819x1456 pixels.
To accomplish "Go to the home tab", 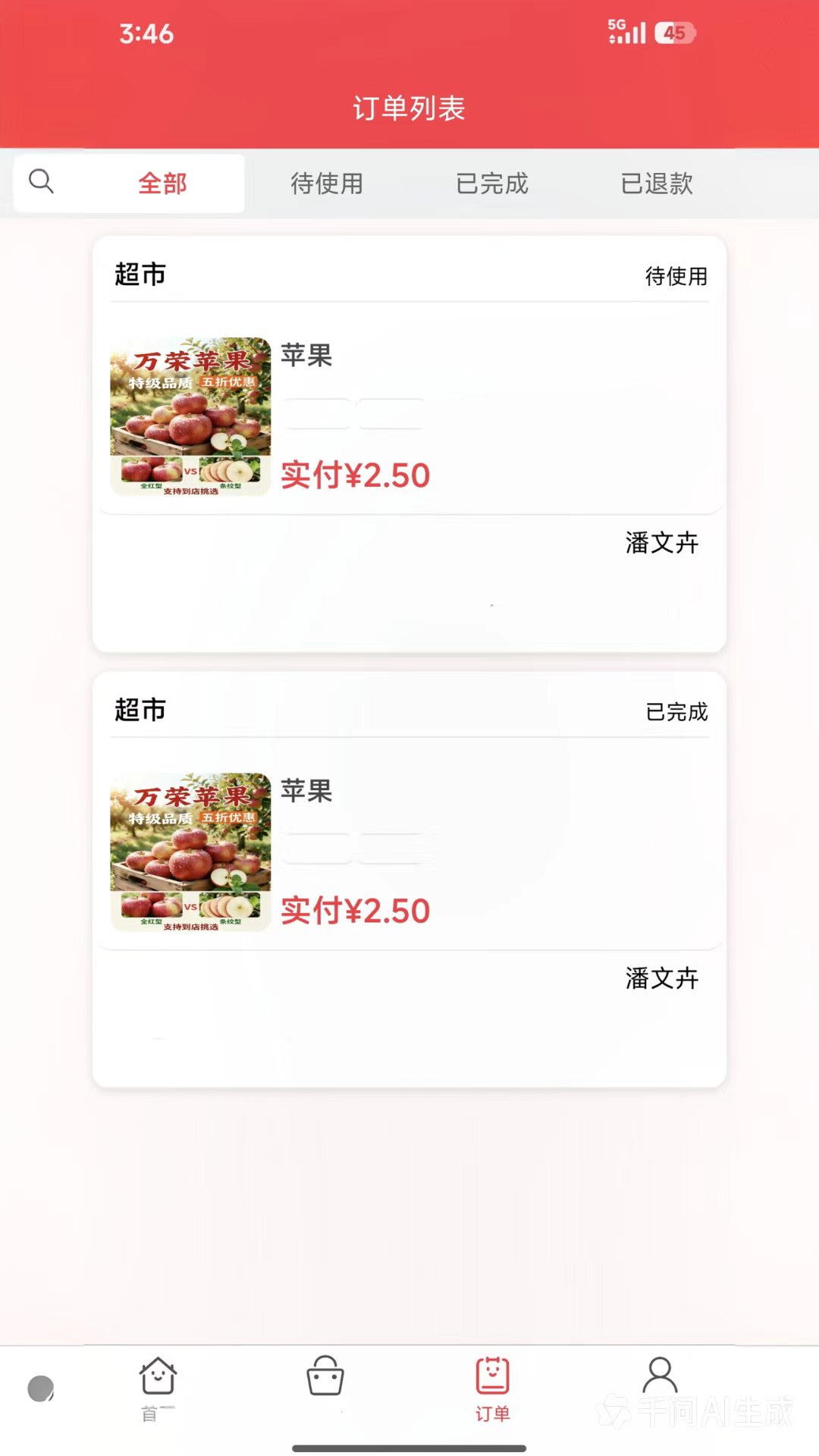I will (158, 1389).
